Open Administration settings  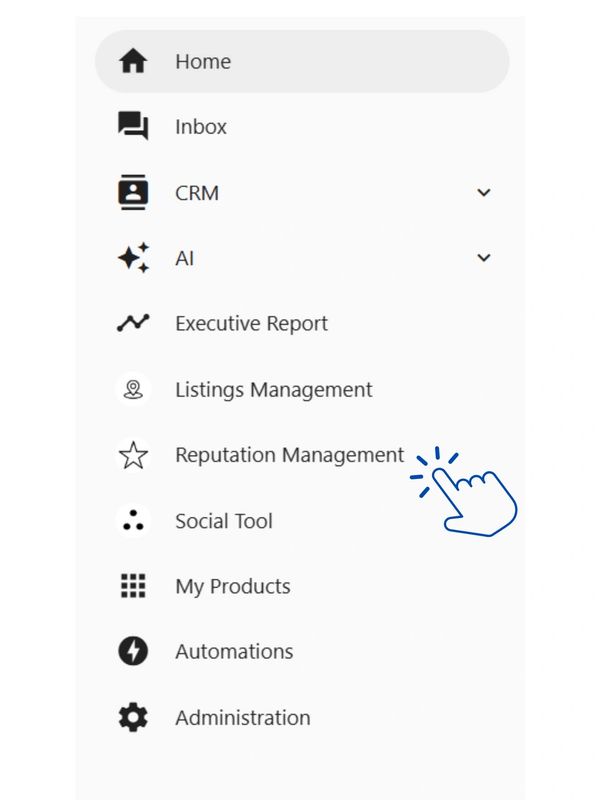click(x=242, y=718)
